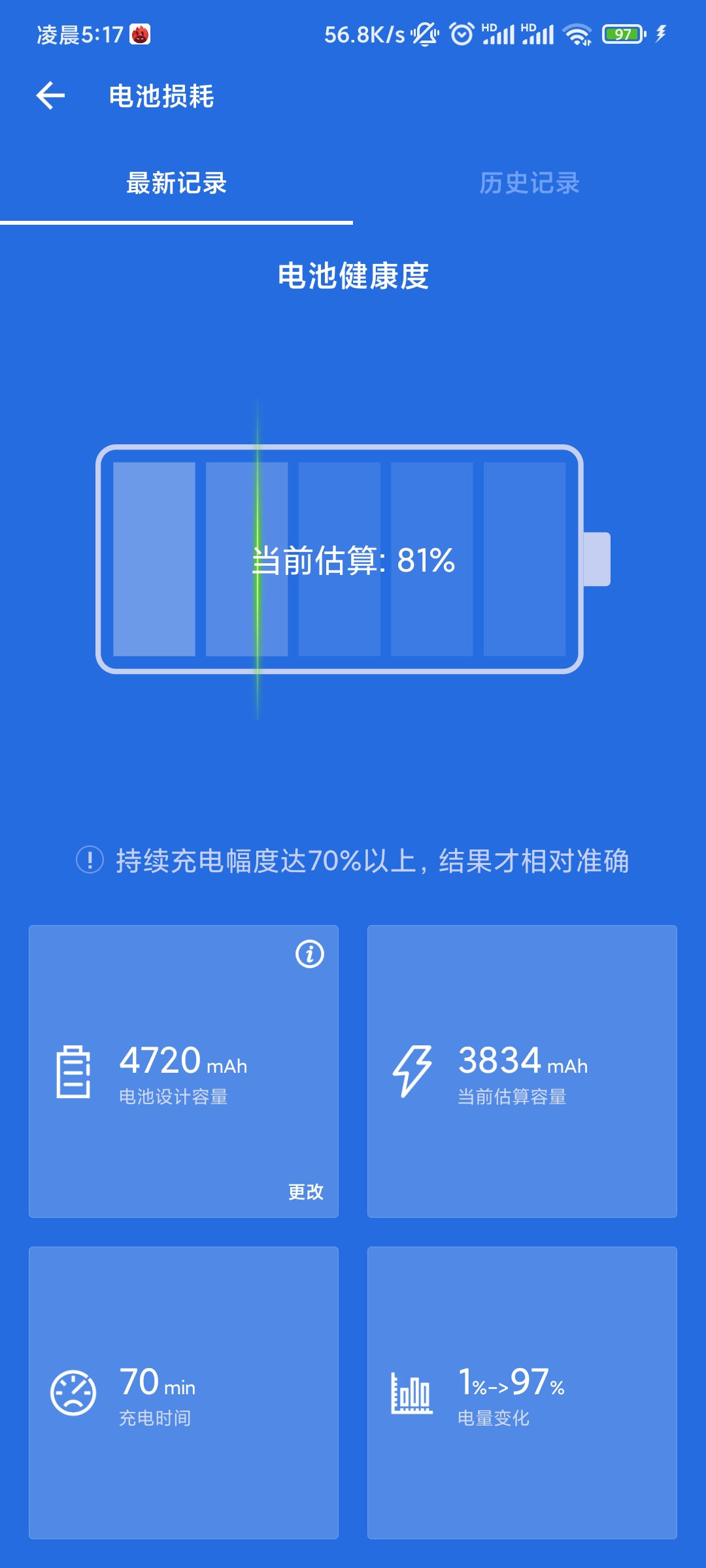Go back from the 电池损耗 screen
Viewport: 706px width, 1568px height.
(x=50, y=96)
